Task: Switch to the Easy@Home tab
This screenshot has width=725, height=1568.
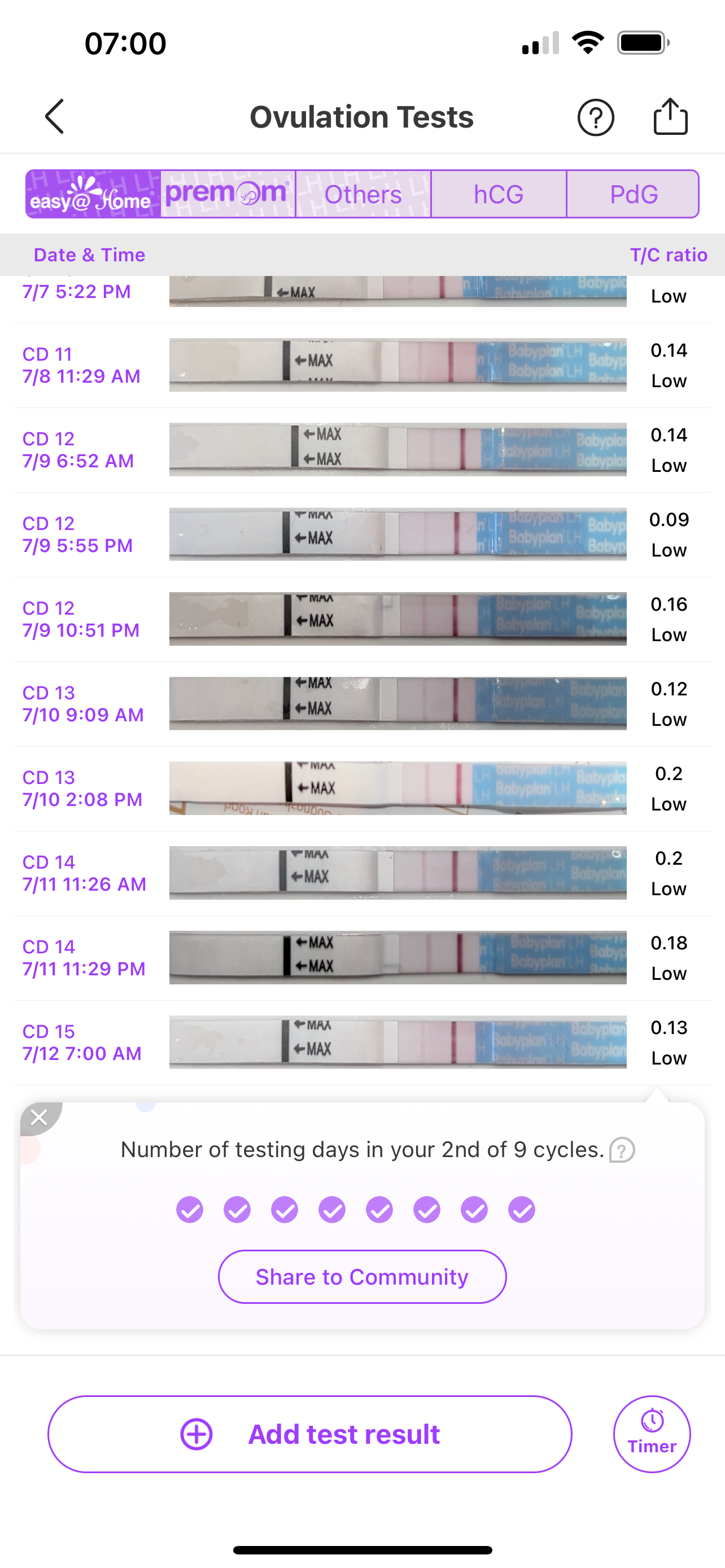Action: [93, 194]
